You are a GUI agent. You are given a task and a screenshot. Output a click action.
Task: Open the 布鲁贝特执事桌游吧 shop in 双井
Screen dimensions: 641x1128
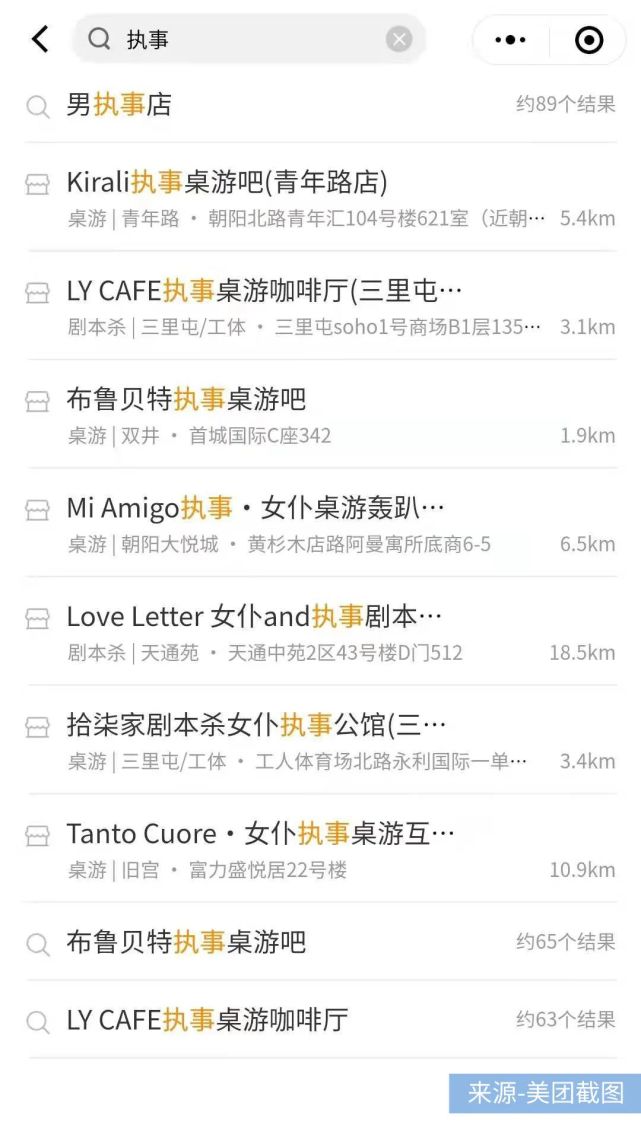(x=321, y=414)
